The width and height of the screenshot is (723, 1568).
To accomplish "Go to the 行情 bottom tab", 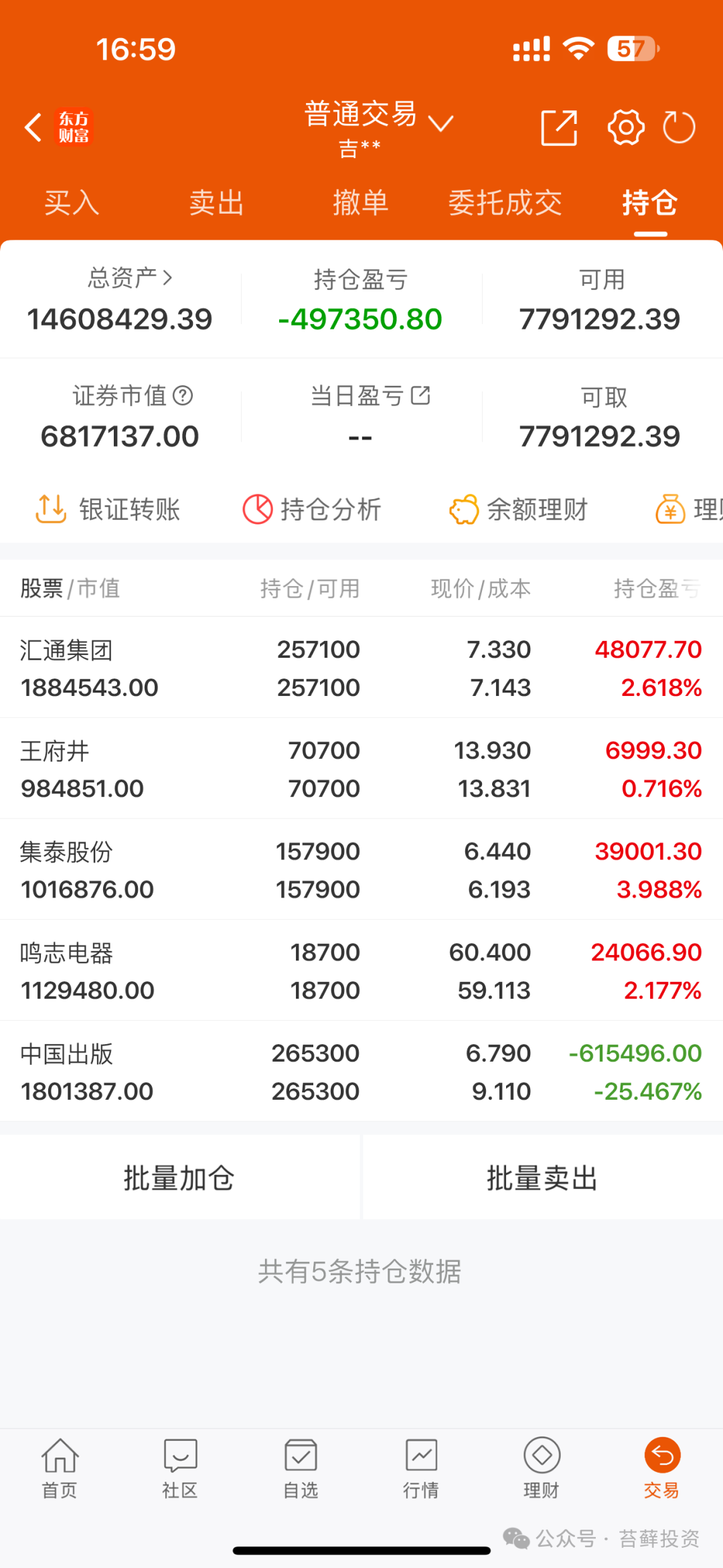I will (421, 1469).
